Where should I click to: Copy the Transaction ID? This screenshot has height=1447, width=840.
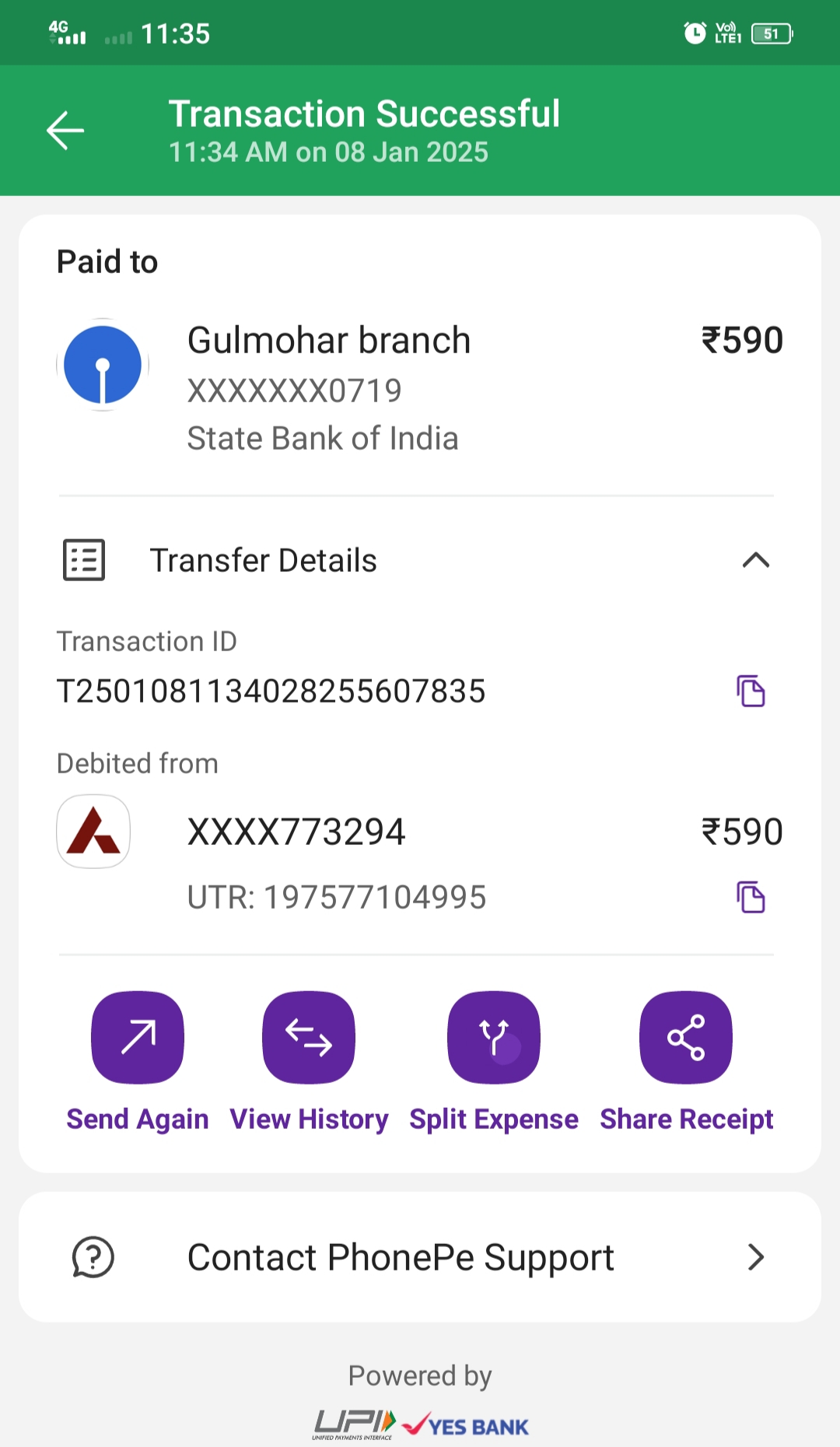coord(751,691)
